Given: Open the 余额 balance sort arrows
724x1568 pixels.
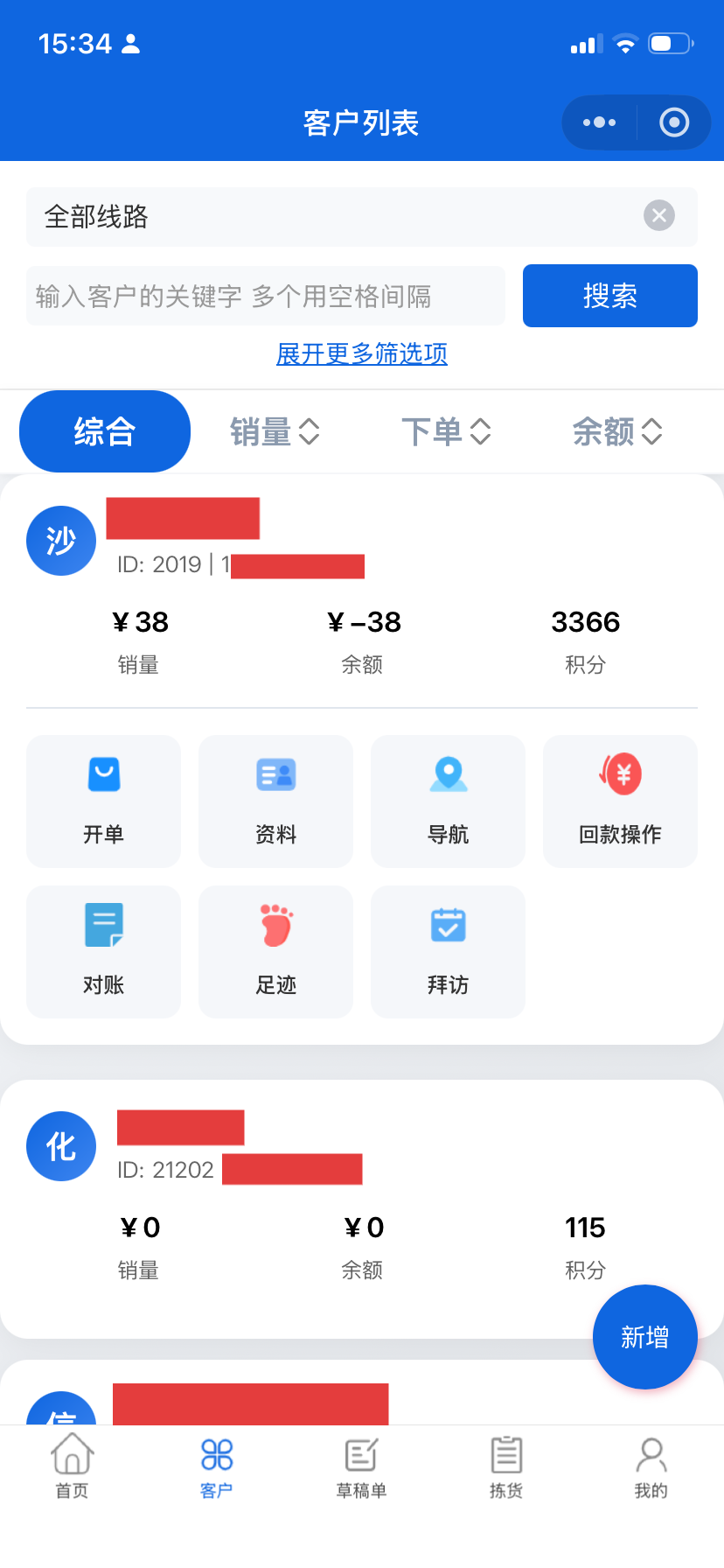Looking at the screenshot, I should 616,431.
